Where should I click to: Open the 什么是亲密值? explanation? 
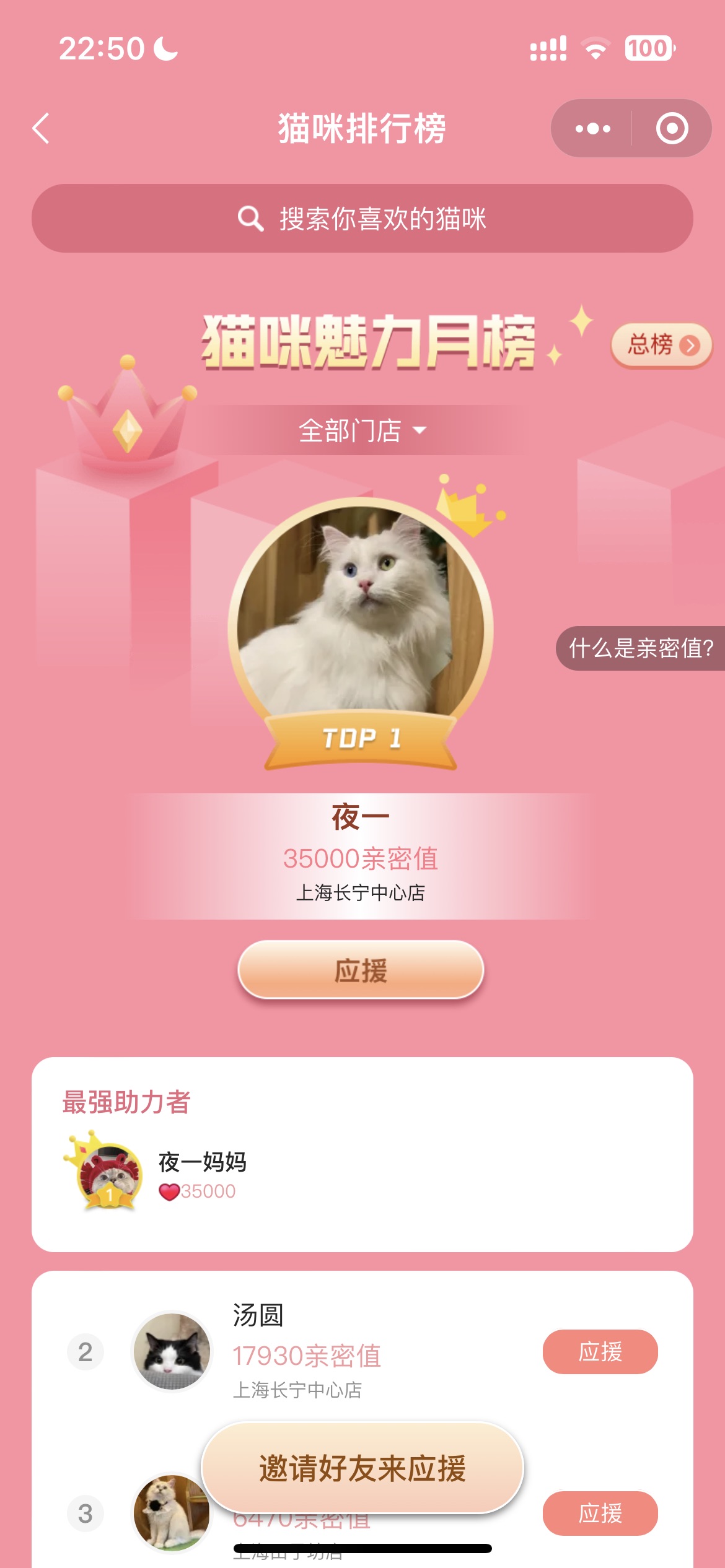tap(640, 648)
